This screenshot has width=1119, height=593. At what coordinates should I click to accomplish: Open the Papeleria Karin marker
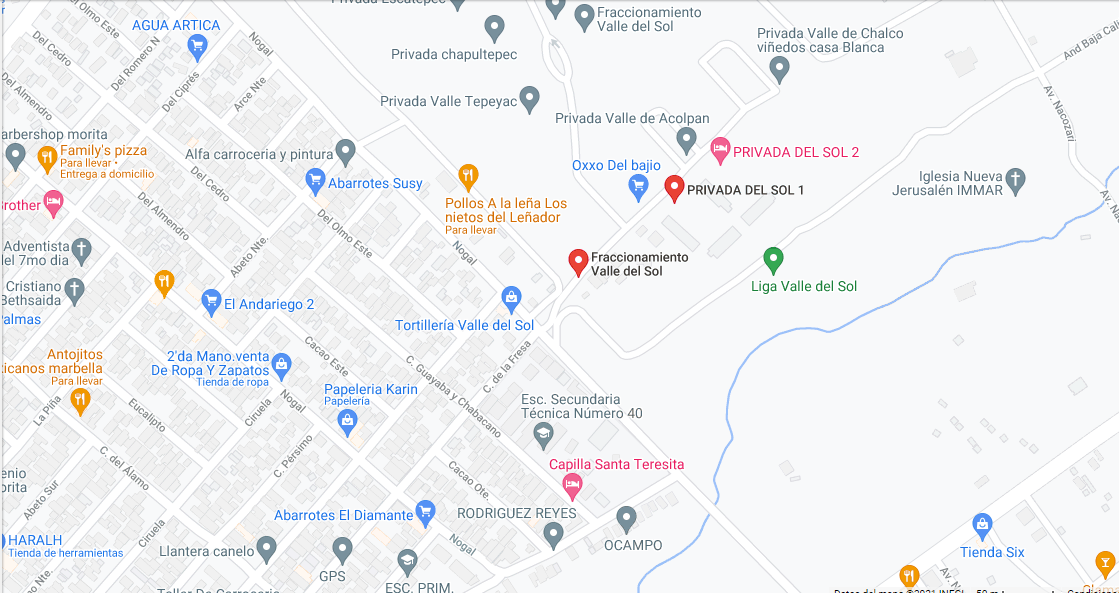[x=347, y=421]
